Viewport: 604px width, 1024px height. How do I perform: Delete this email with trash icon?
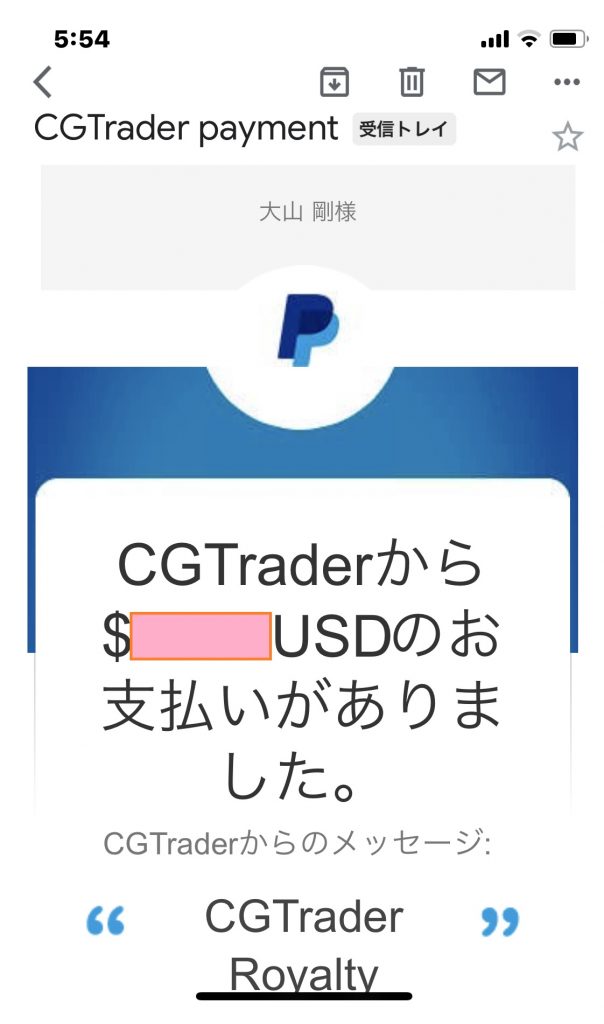(x=411, y=82)
